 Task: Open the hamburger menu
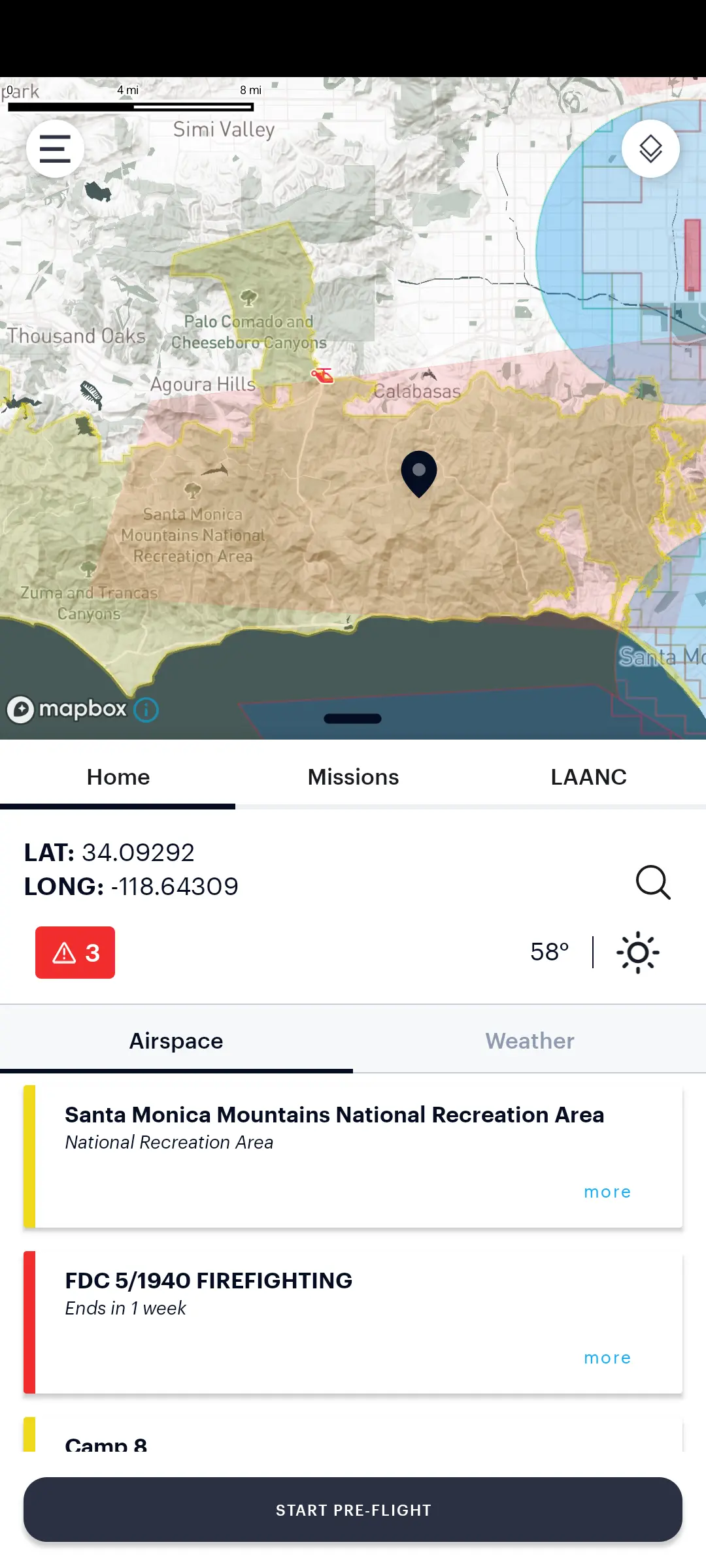(x=55, y=149)
